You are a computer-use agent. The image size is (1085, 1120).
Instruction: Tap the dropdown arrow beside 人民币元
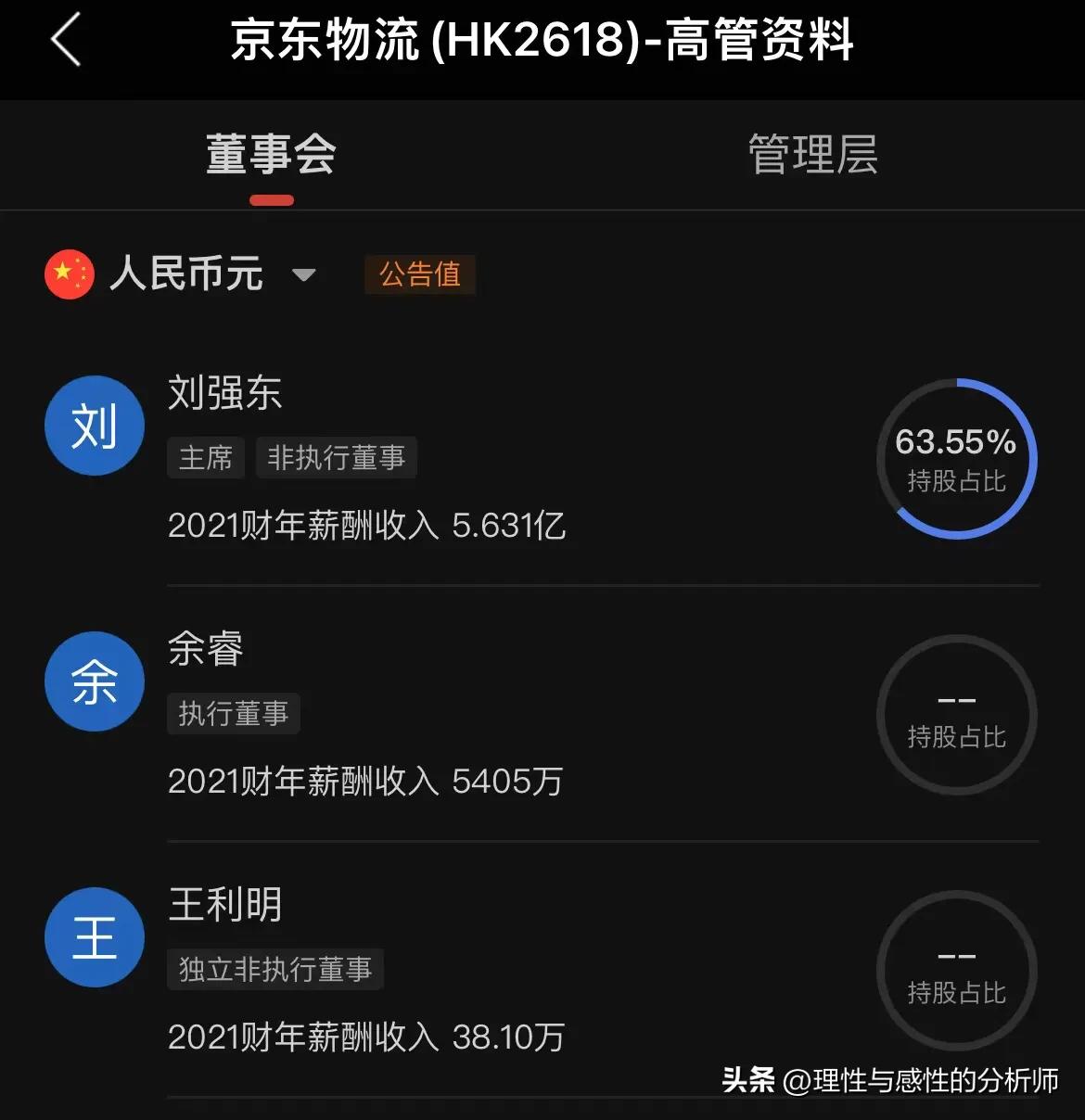(304, 275)
